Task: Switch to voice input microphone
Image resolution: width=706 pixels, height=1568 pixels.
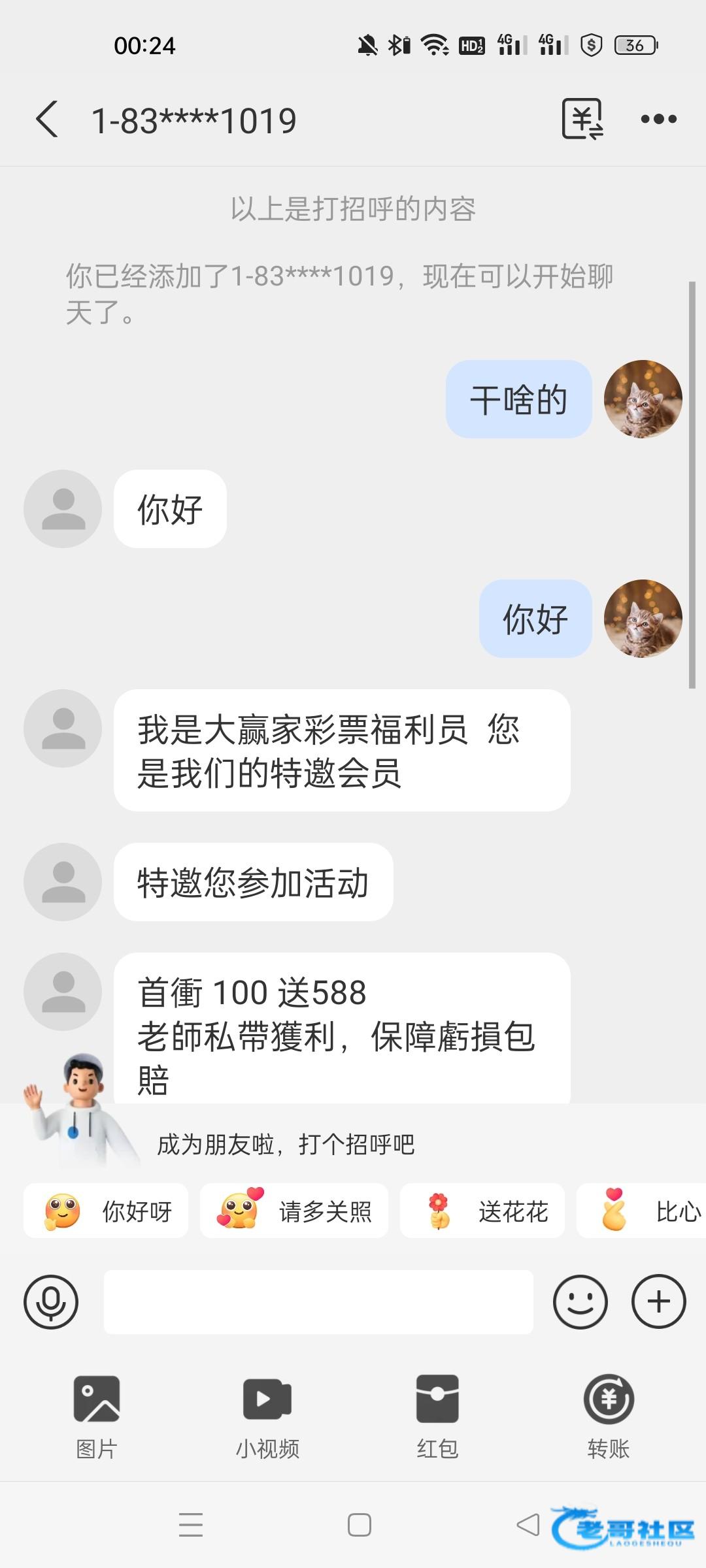Action: click(51, 1301)
